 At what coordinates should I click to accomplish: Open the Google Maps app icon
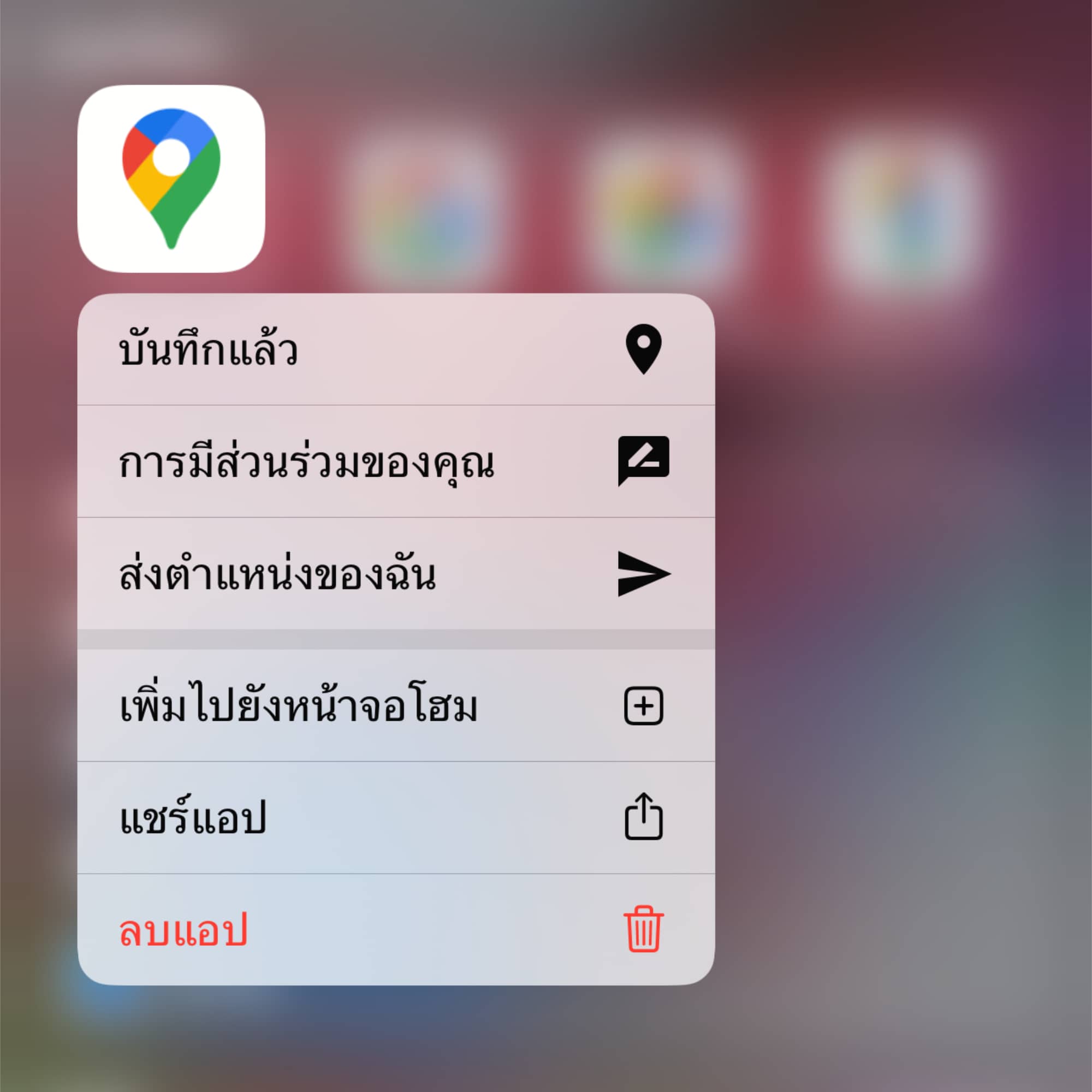[x=171, y=179]
